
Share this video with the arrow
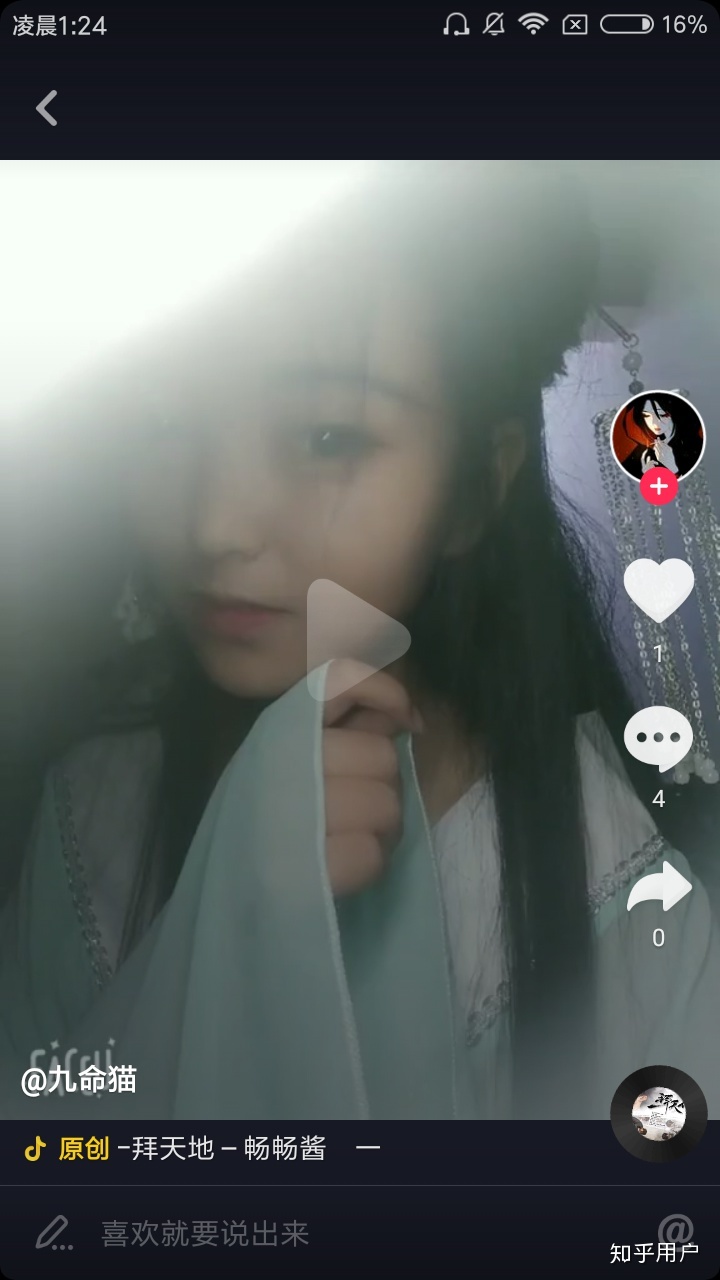(x=658, y=887)
